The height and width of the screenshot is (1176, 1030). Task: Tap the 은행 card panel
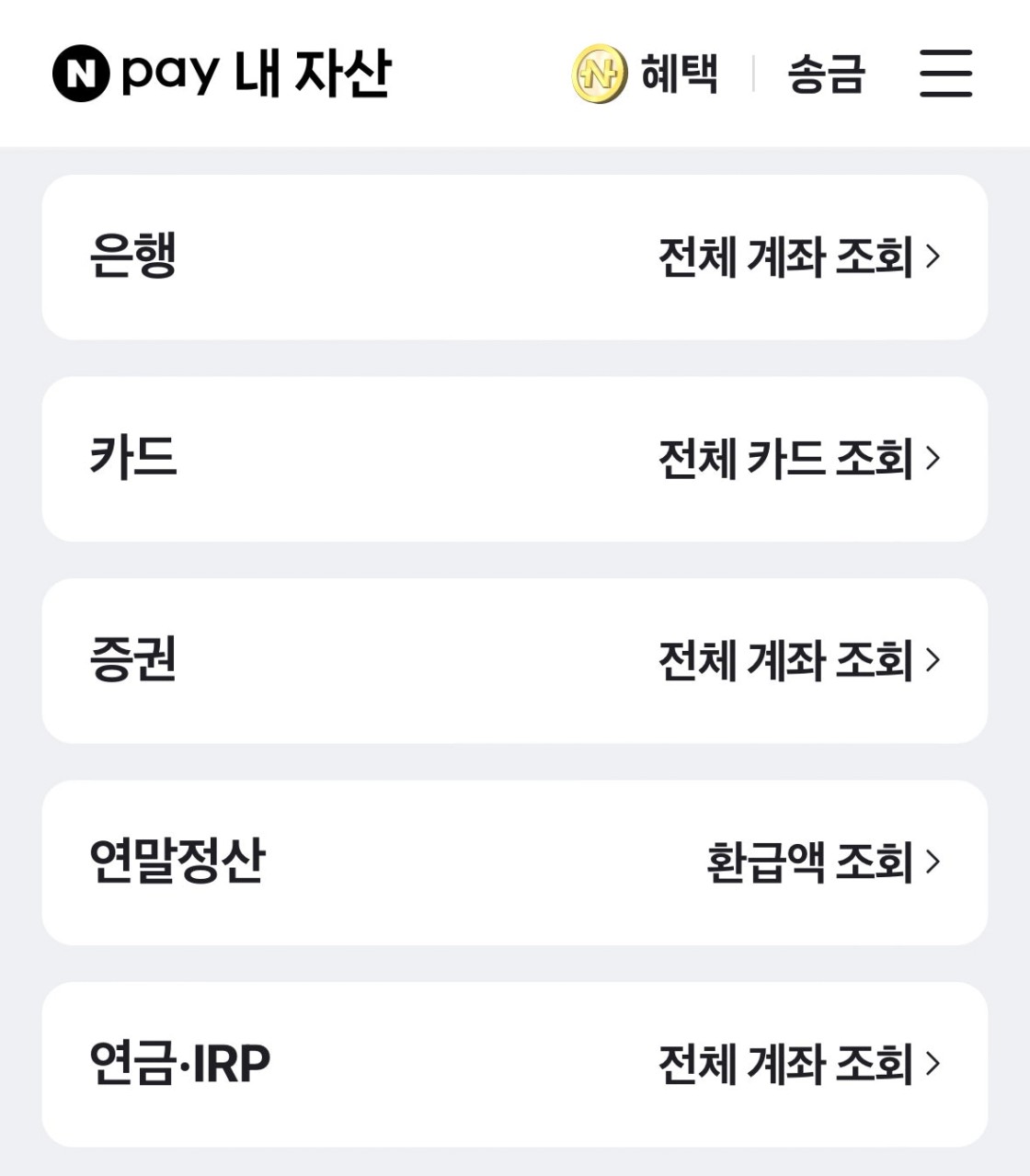(515, 256)
